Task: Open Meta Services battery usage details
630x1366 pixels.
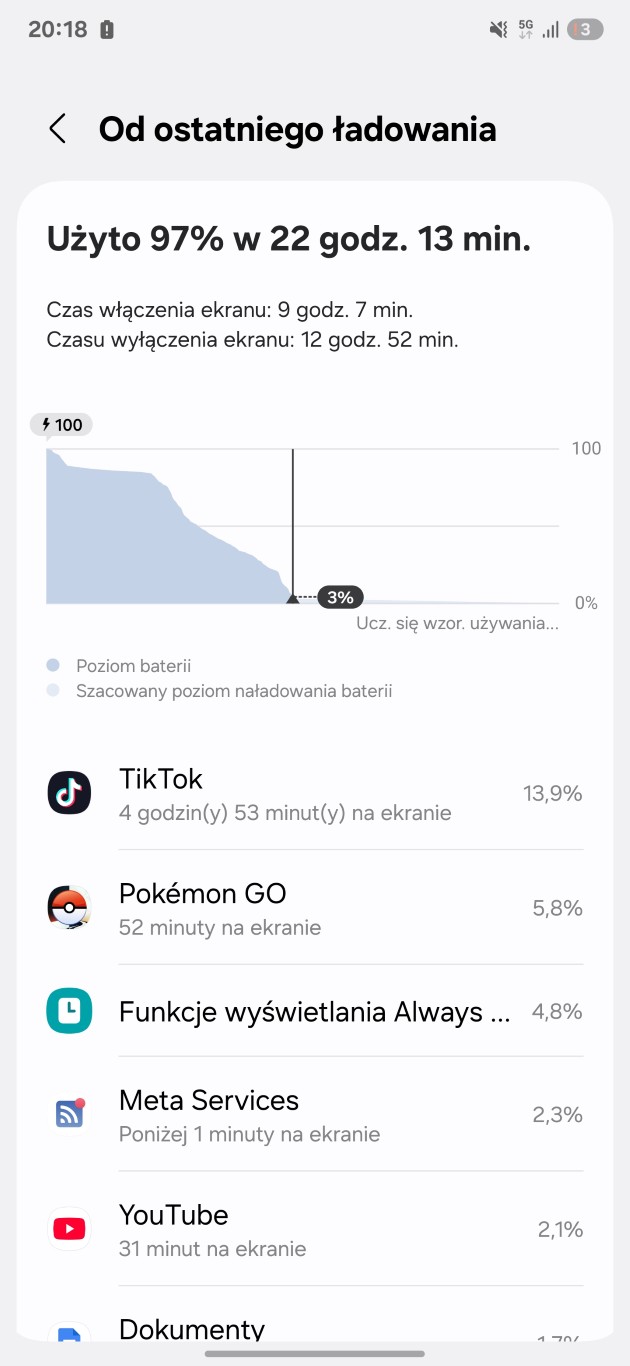Action: coord(315,1114)
